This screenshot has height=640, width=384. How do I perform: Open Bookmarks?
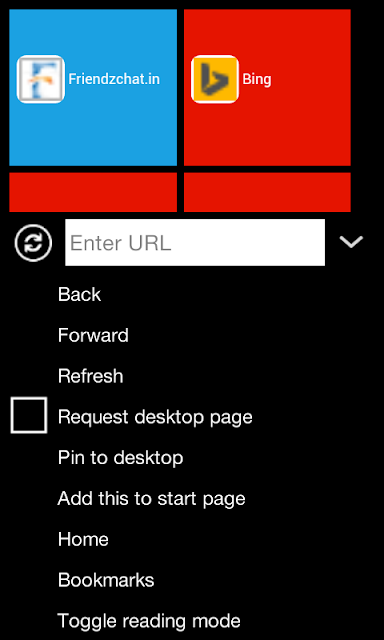point(106,580)
